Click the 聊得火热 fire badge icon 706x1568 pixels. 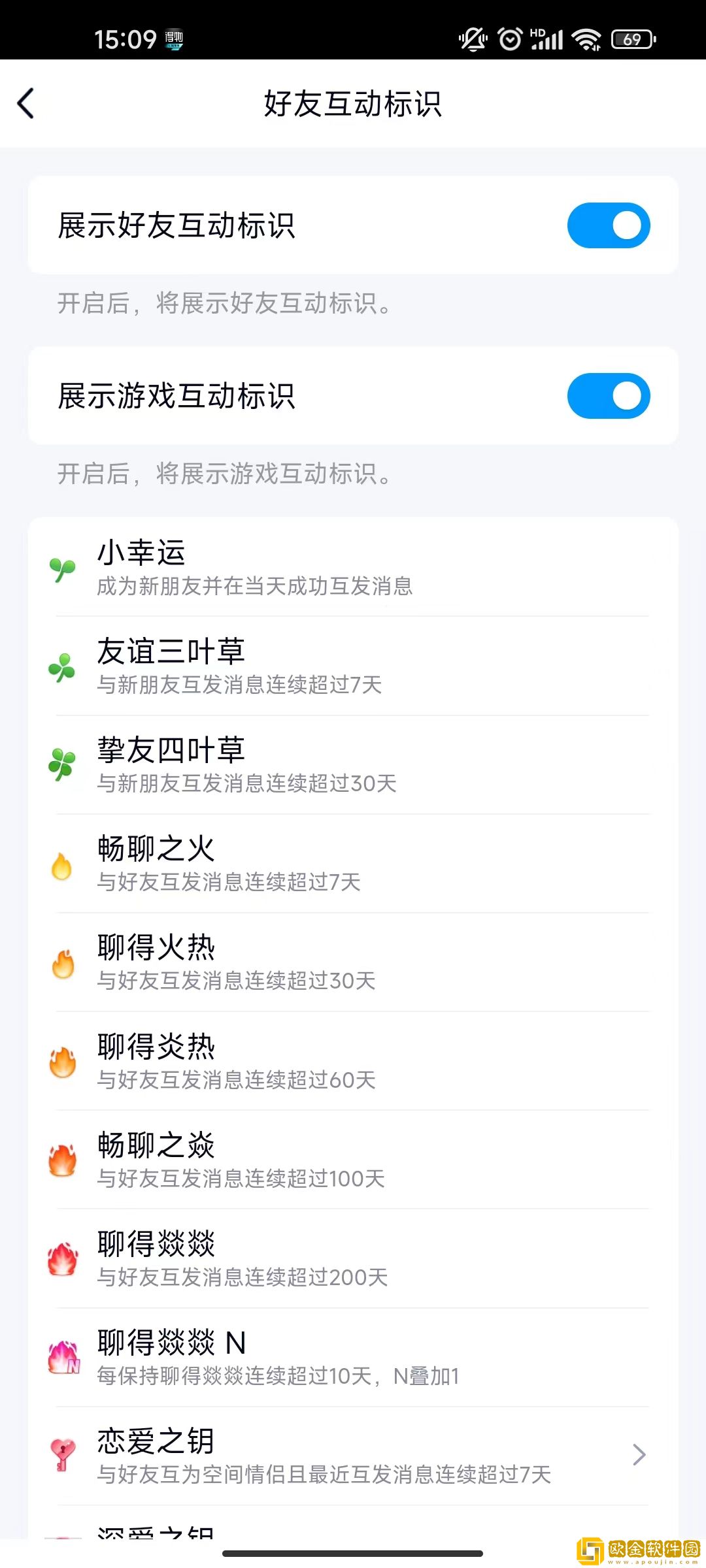click(62, 965)
